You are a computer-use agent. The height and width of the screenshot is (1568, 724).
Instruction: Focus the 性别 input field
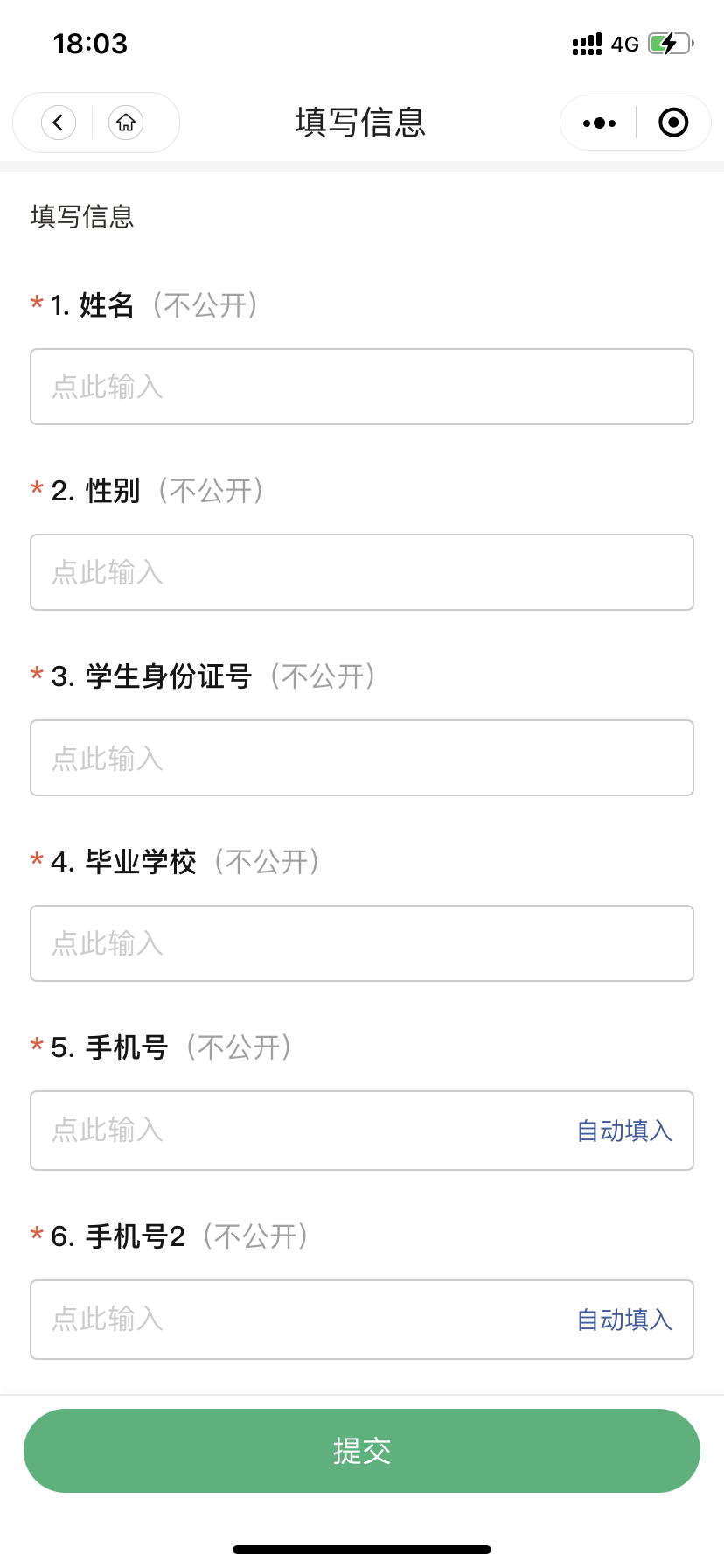362,572
